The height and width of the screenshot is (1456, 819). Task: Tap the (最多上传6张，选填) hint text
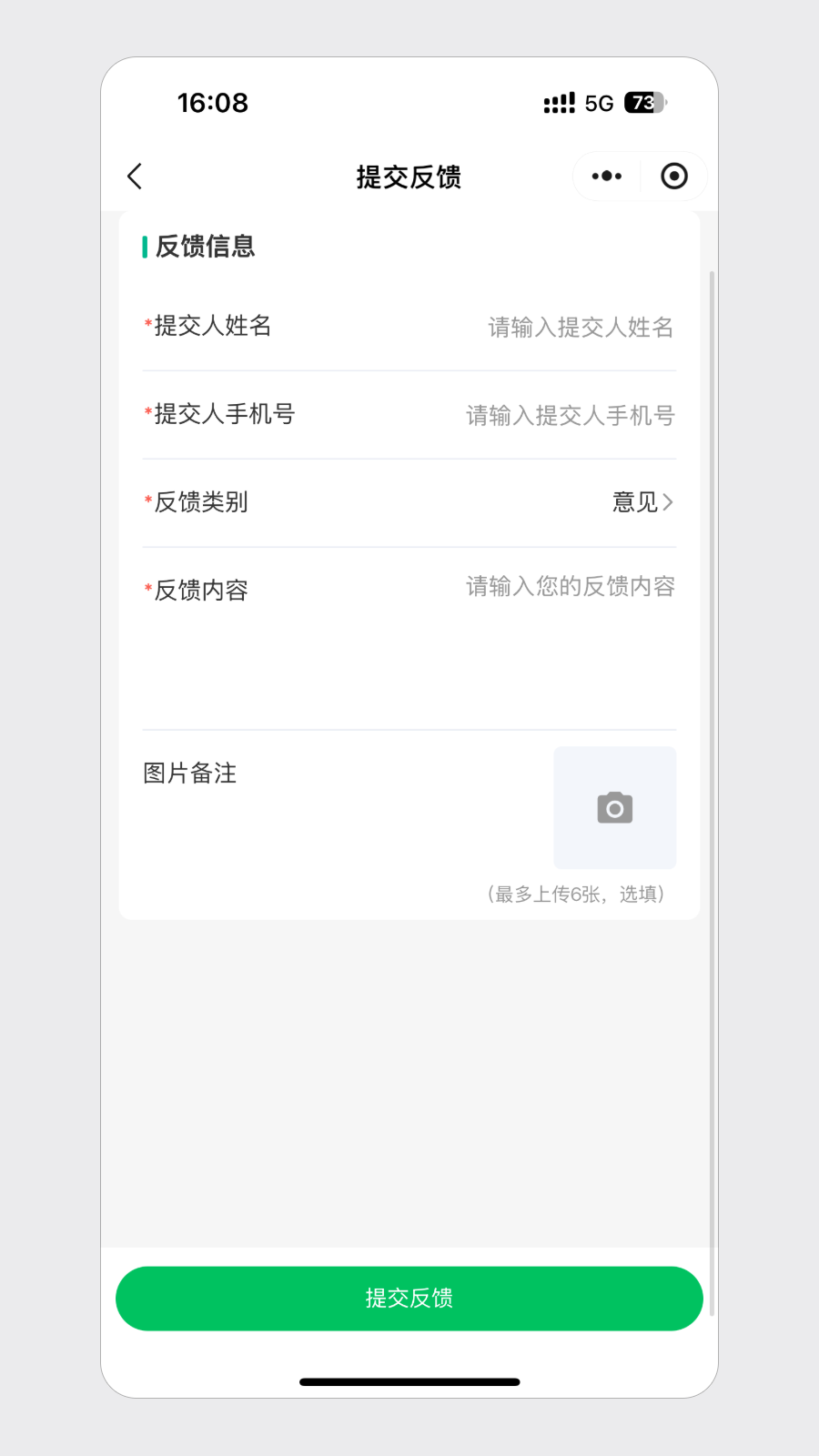[x=578, y=895]
